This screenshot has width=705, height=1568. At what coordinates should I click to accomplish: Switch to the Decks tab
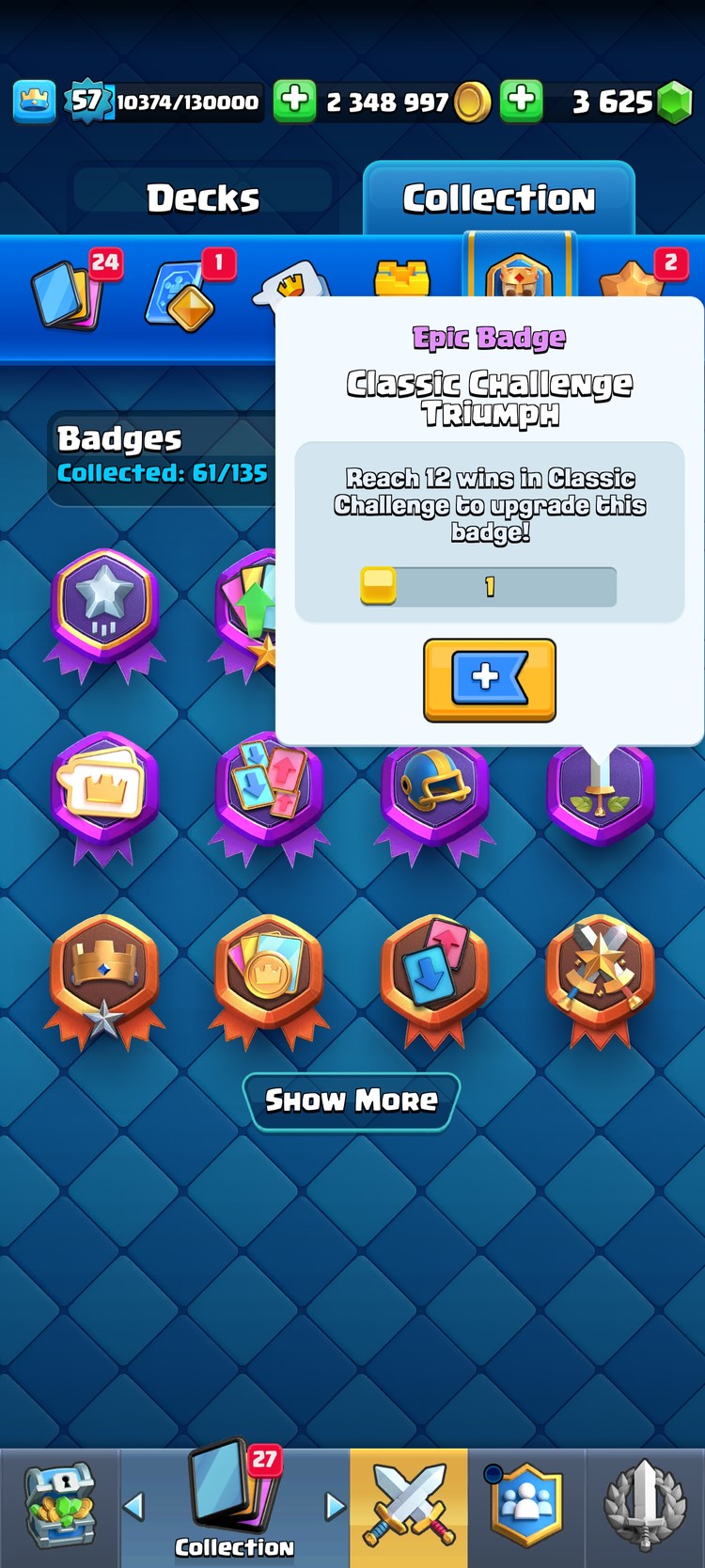pos(203,198)
